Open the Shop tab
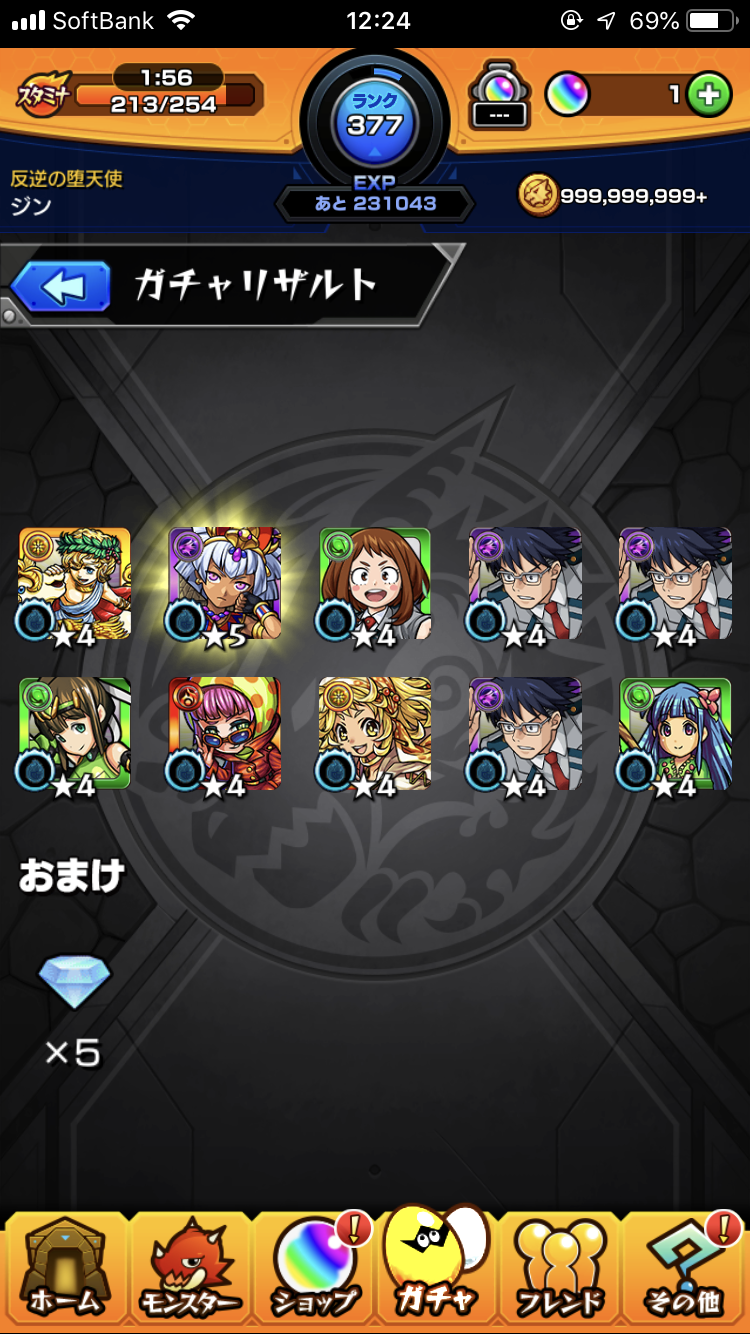 (x=314, y=1267)
